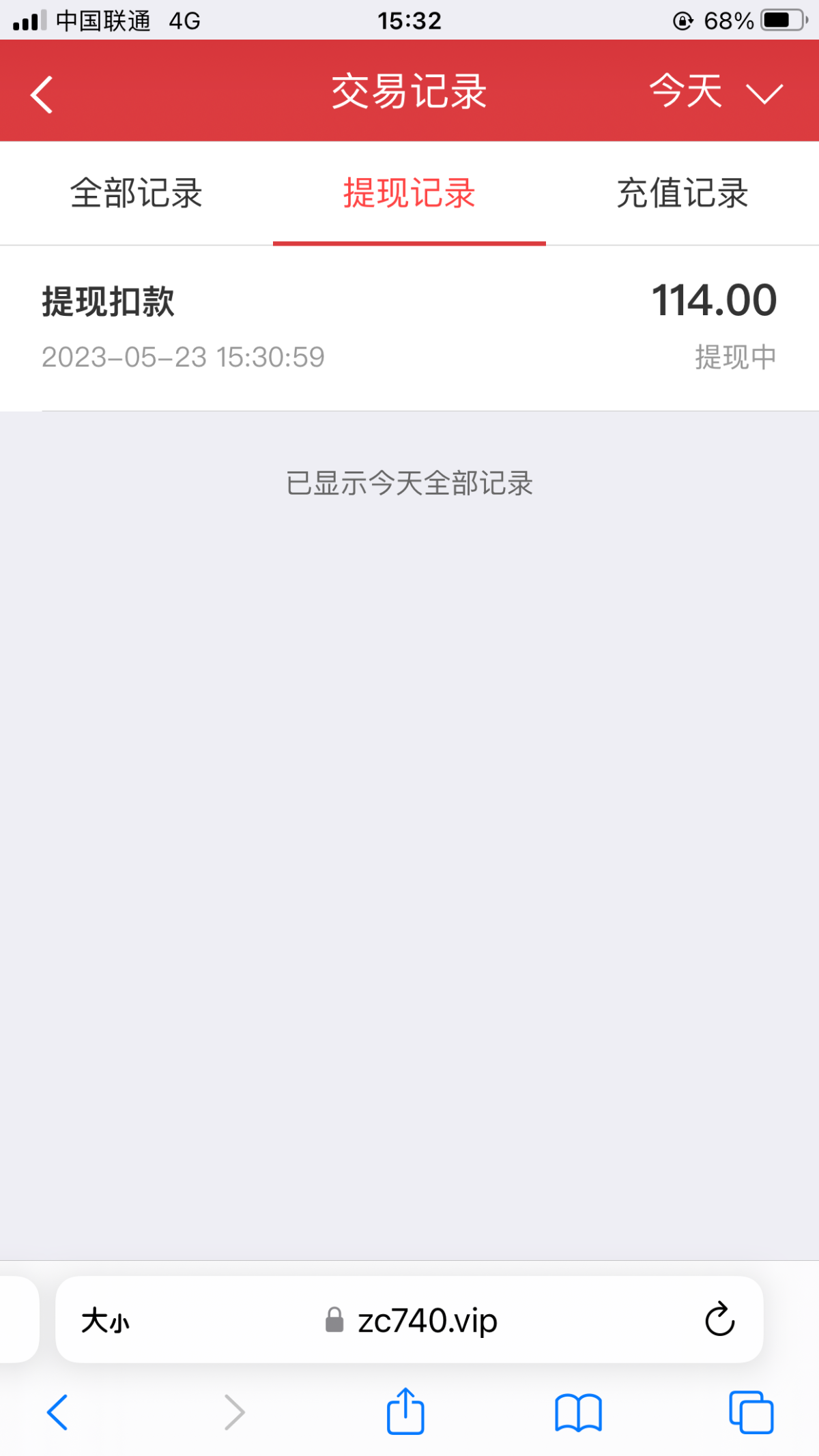
Task: Tap the 提现中 status label
Action: click(734, 355)
